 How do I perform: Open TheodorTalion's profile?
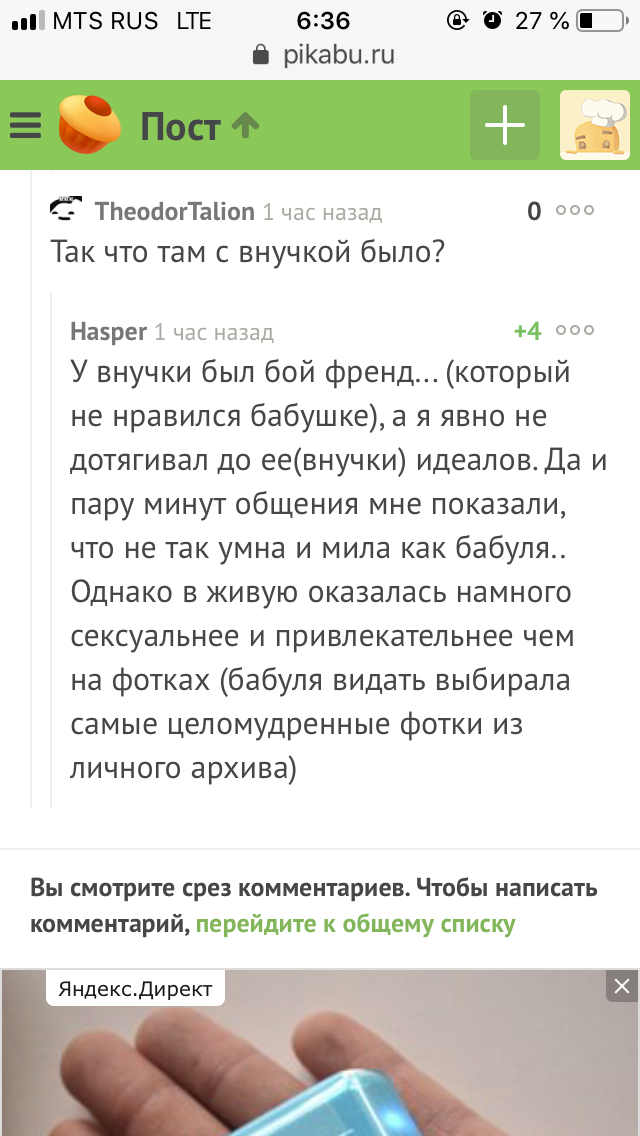click(174, 211)
